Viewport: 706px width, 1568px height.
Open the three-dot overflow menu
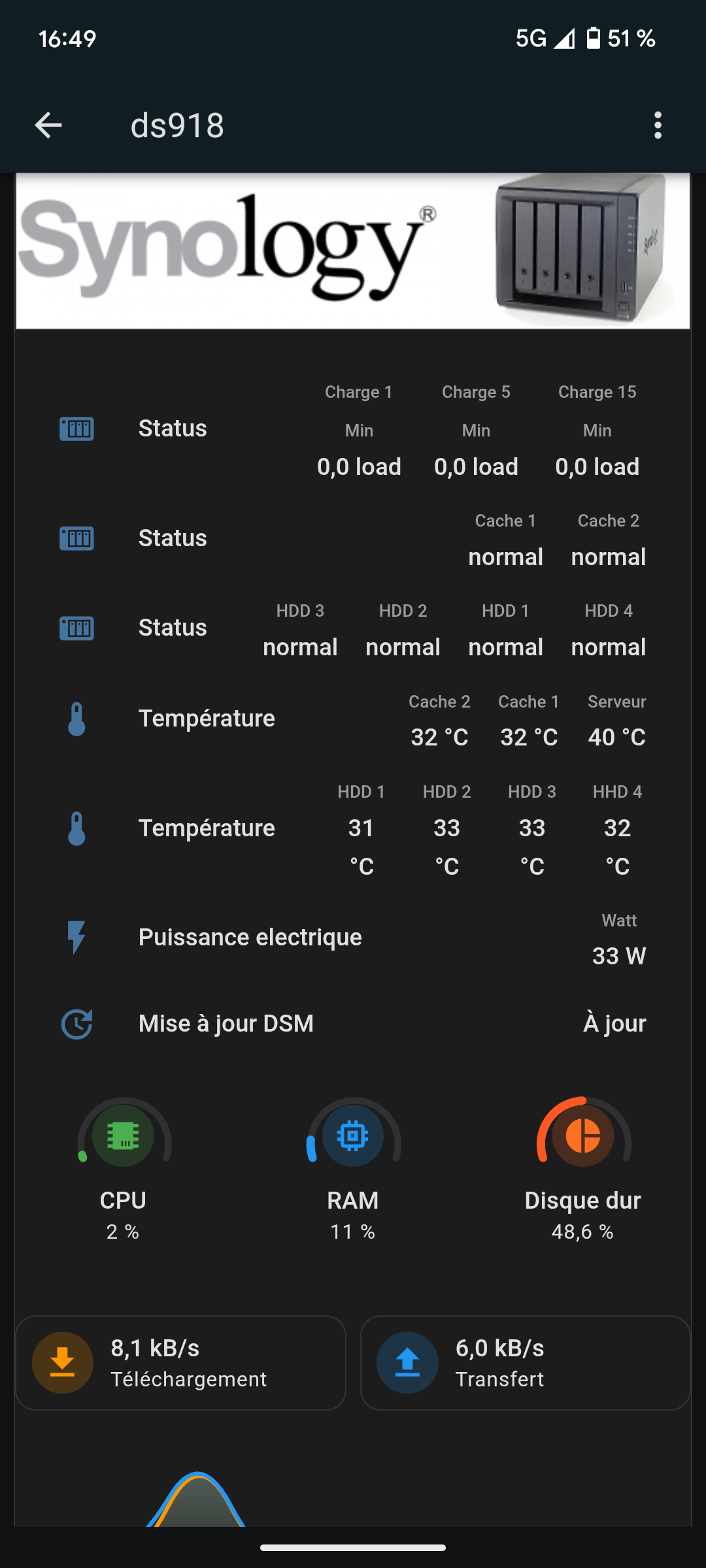pyautogui.click(x=658, y=125)
